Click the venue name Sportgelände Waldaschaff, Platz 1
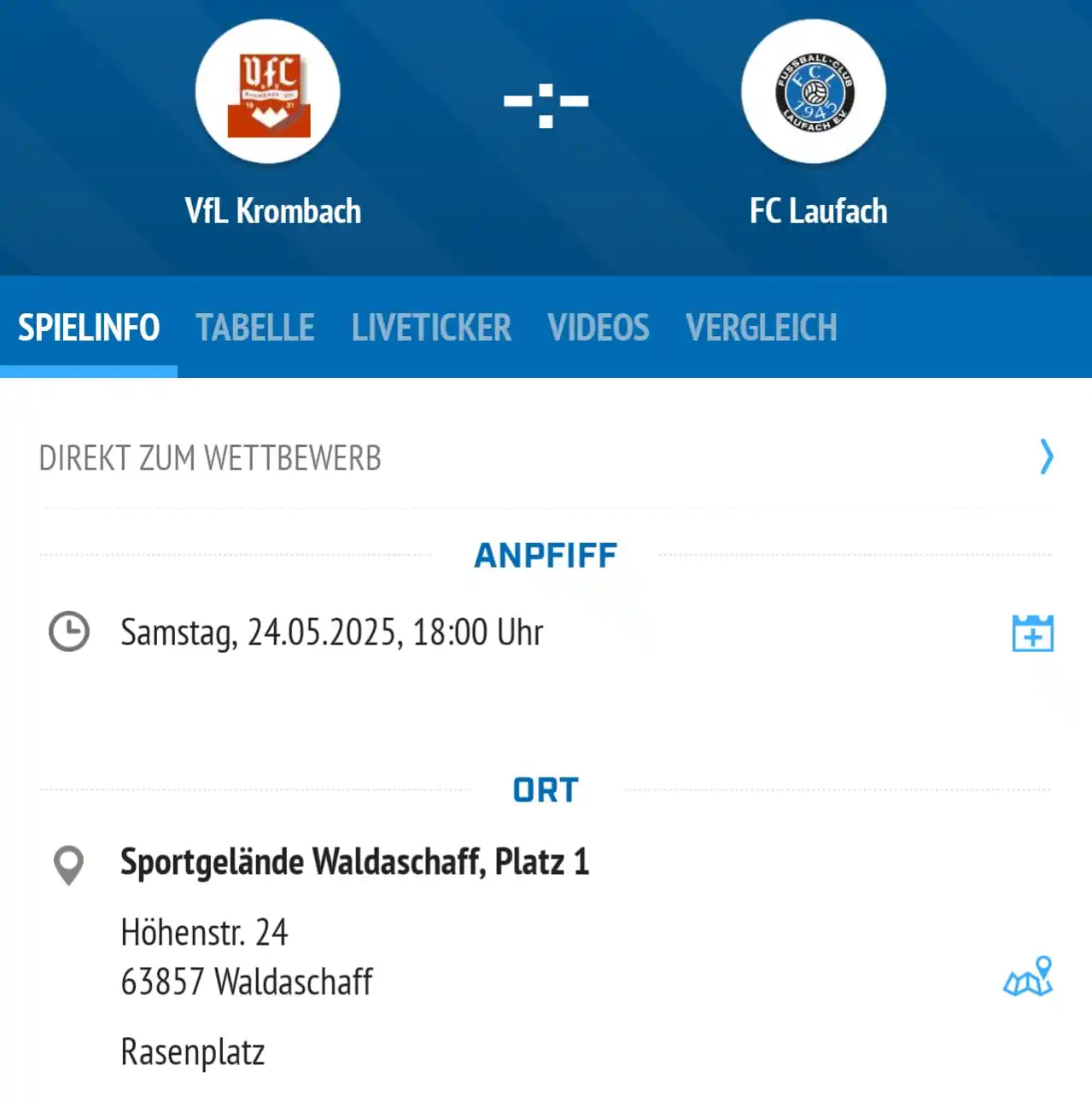 [355, 863]
